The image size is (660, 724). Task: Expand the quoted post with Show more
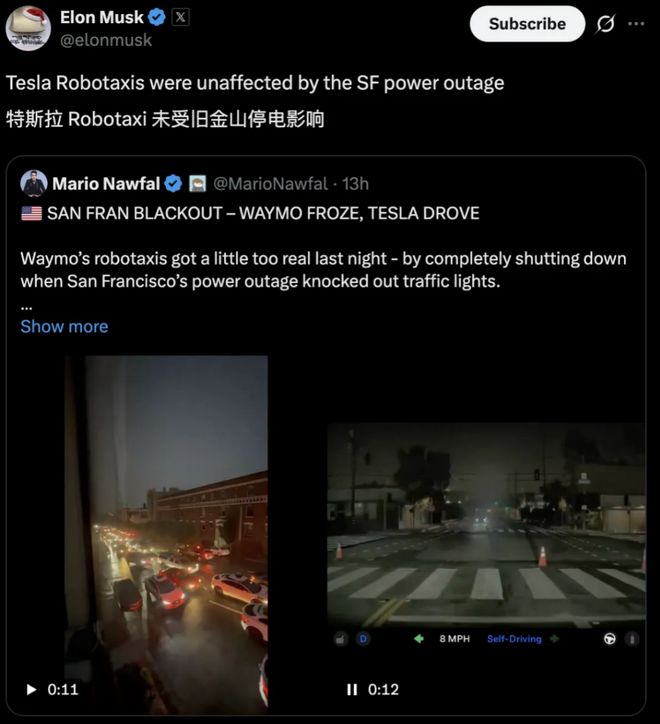coord(64,326)
